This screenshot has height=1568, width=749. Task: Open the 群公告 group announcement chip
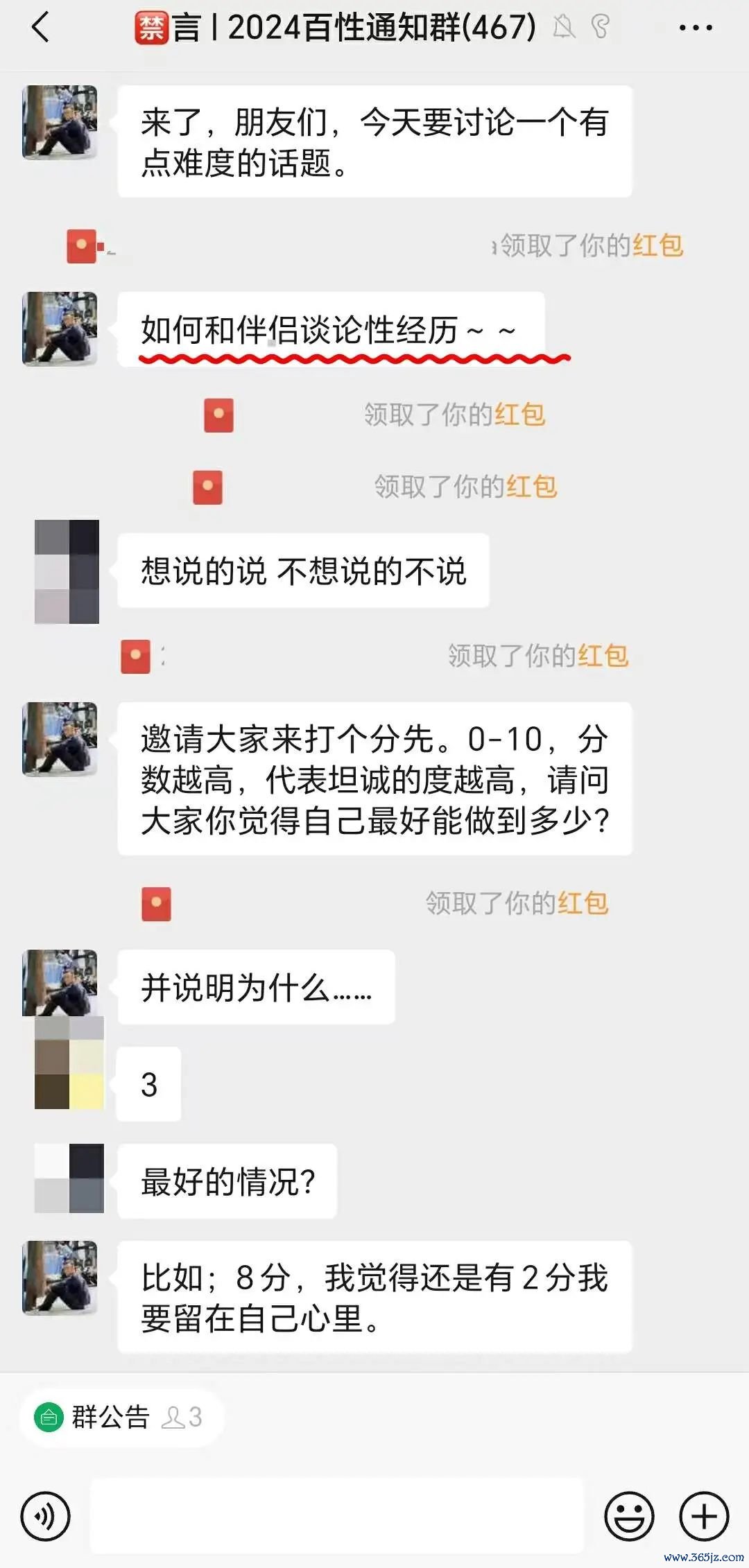[x=119, y=1417]
